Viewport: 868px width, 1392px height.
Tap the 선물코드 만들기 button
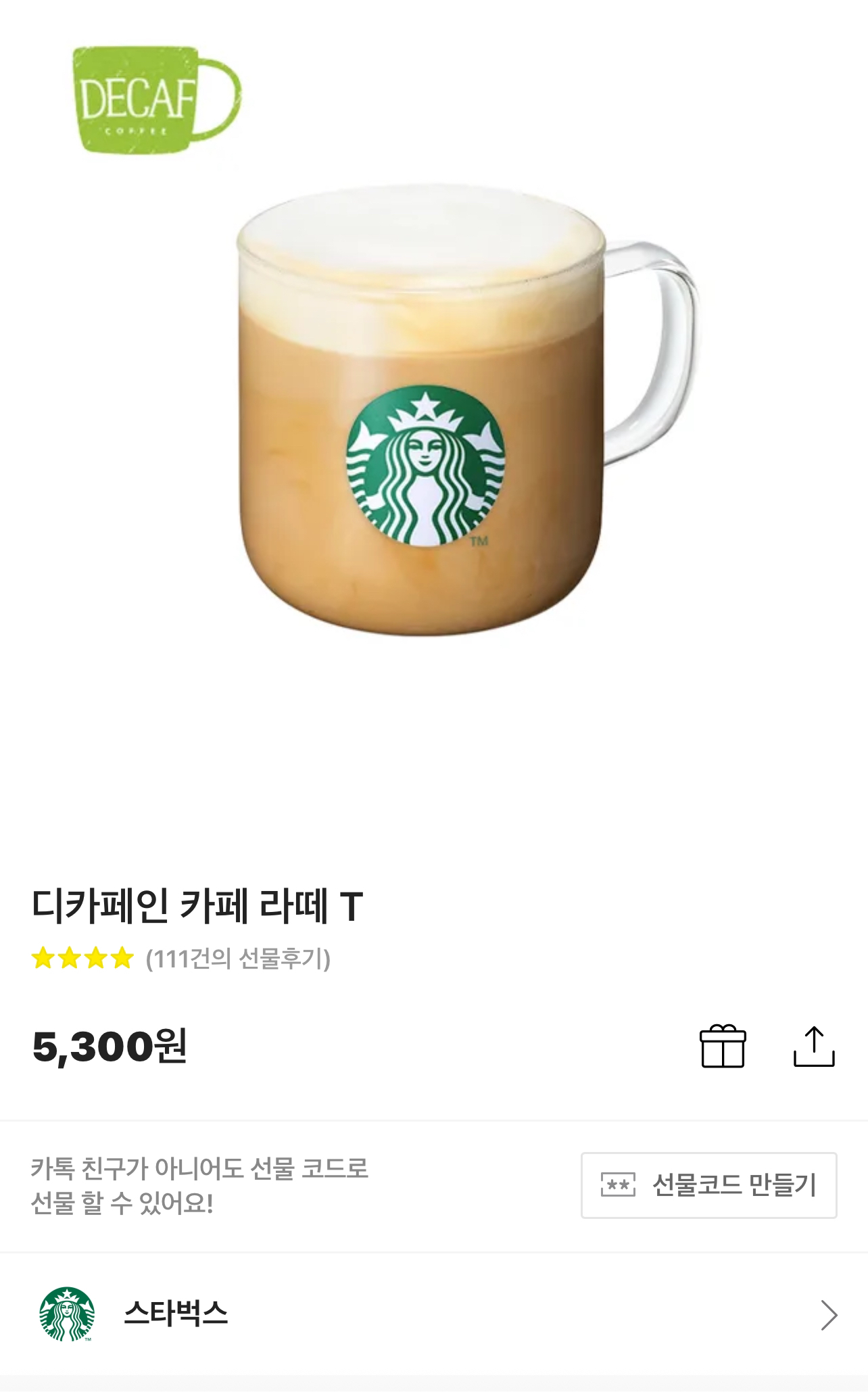709,1185
